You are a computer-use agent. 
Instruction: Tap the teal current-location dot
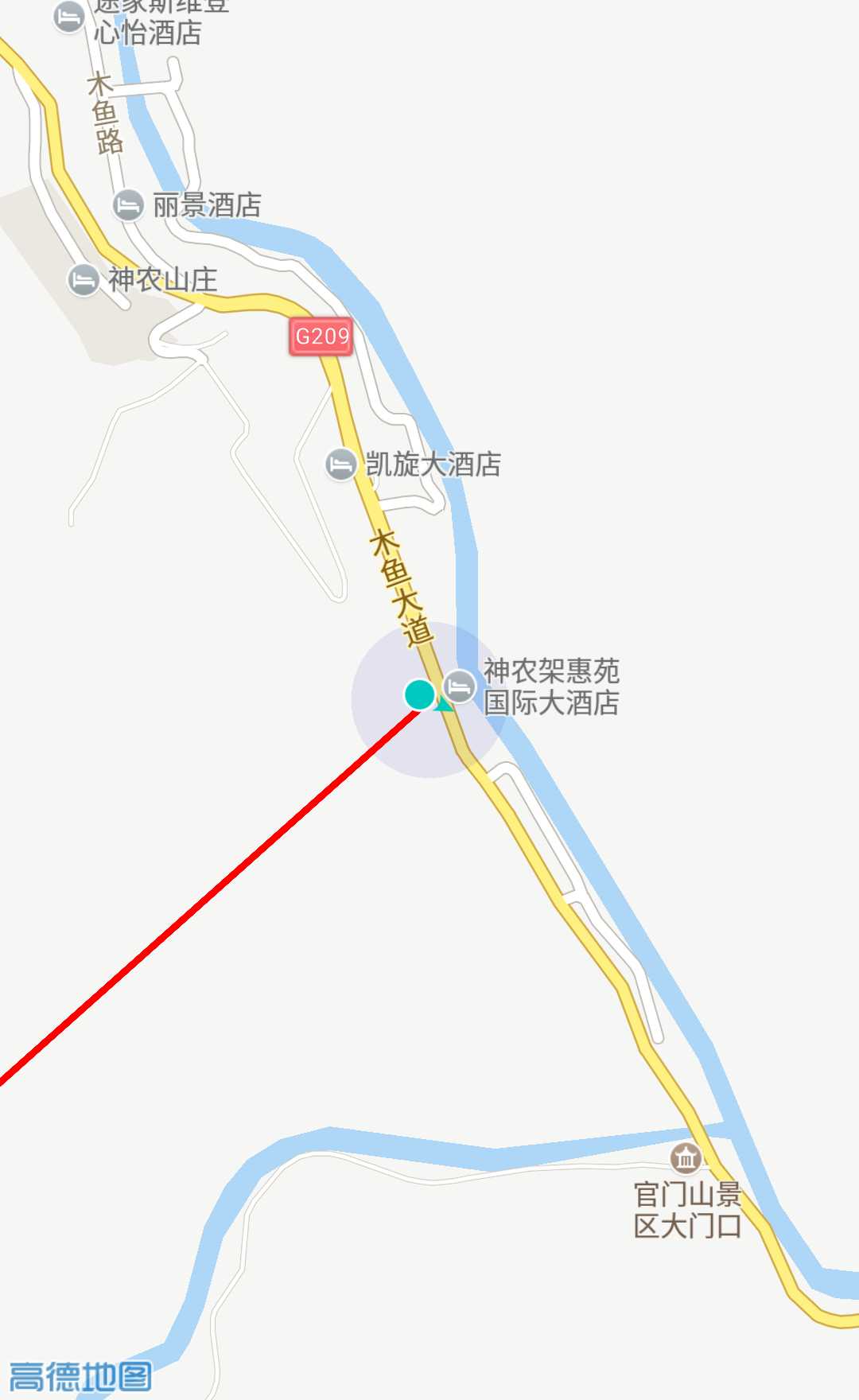[x=420, y=694]
